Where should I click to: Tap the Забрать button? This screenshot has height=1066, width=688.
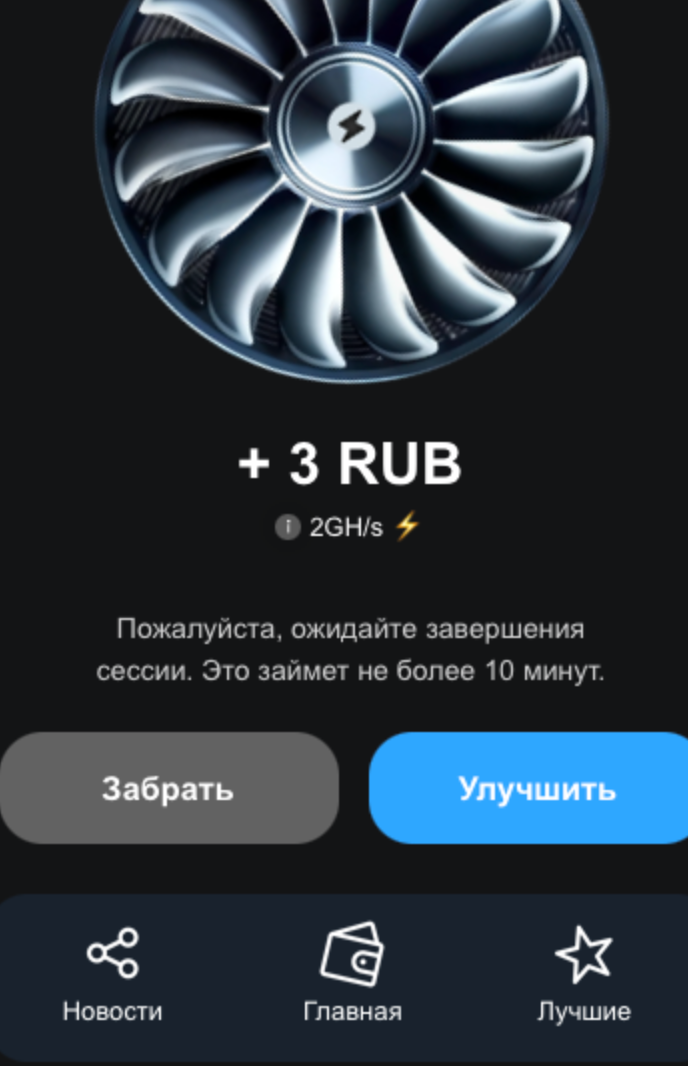[x=168, y=788]
